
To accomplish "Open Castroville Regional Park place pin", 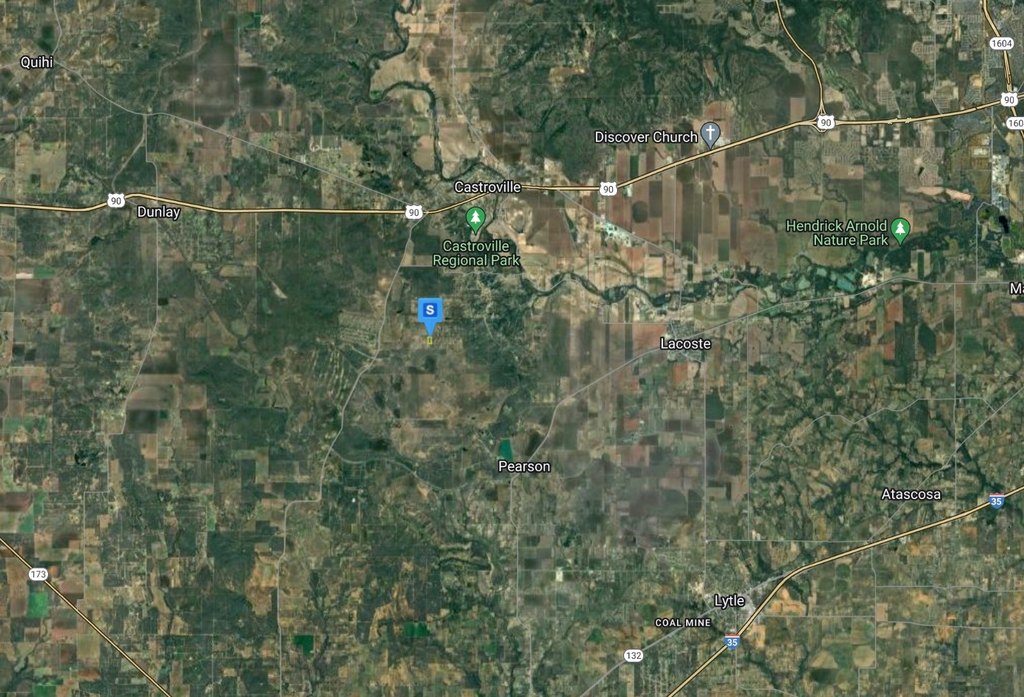I will pyautogui.click(x=477, y=217).
